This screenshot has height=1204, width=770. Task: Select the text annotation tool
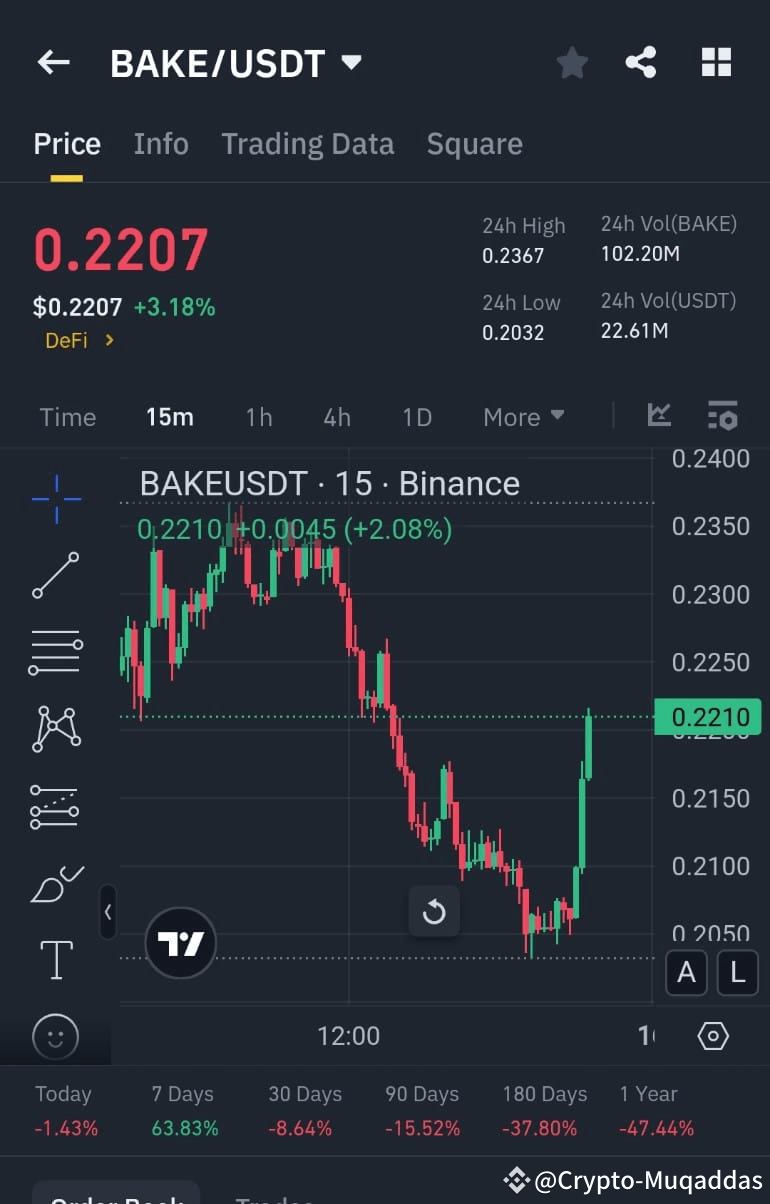(56, 959)
